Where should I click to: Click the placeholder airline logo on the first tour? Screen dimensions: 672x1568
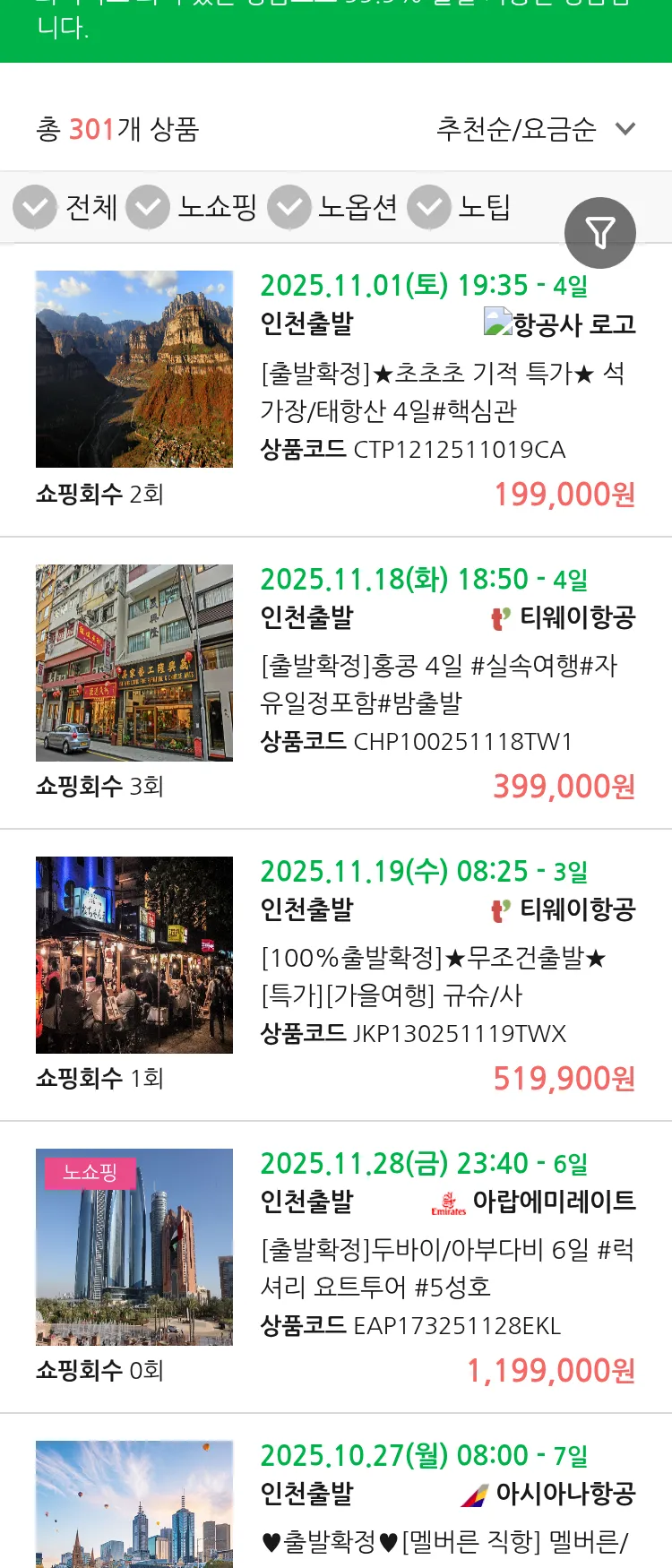coord(495,324)
